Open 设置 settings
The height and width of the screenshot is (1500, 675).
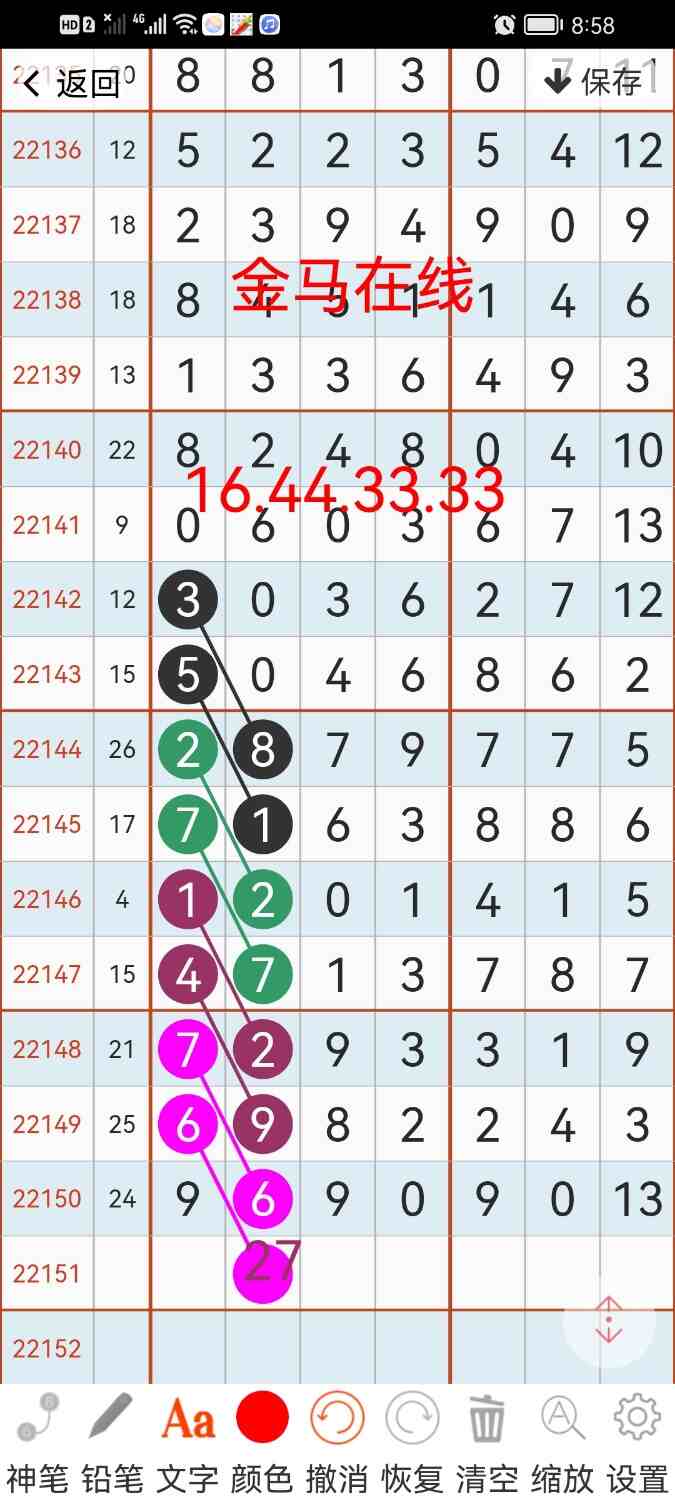(x=637, y=1440)
